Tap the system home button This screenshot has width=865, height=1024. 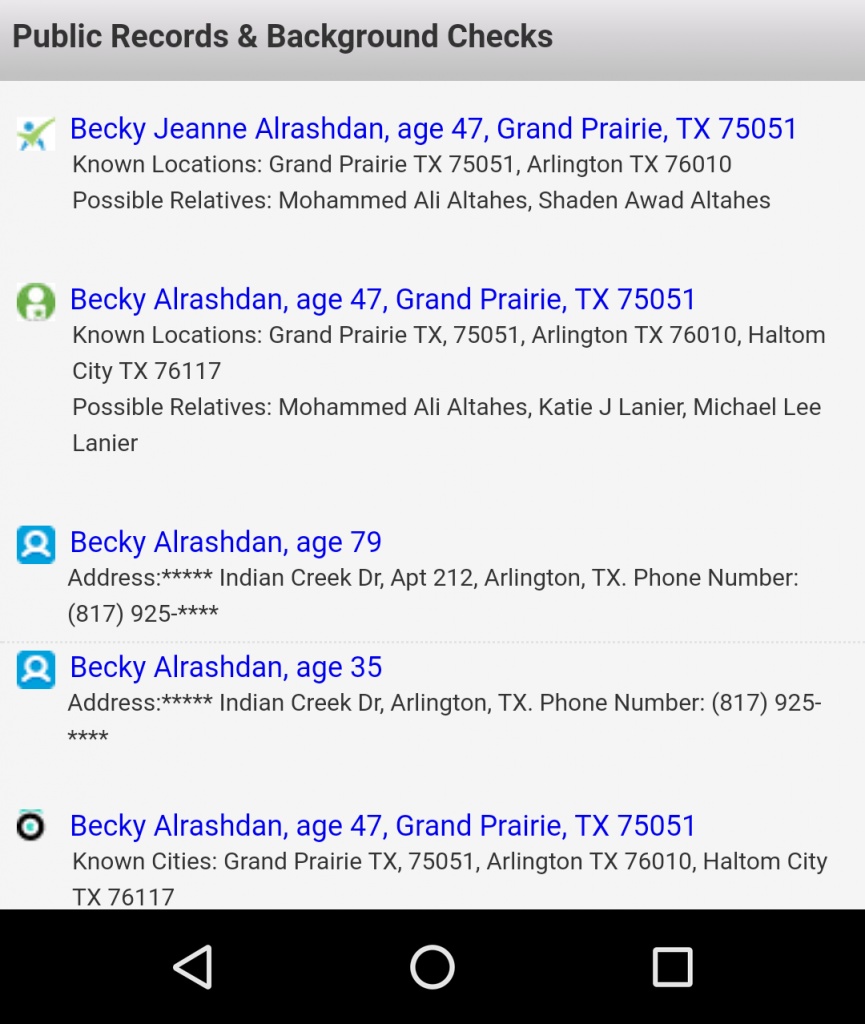pos(432,967)
